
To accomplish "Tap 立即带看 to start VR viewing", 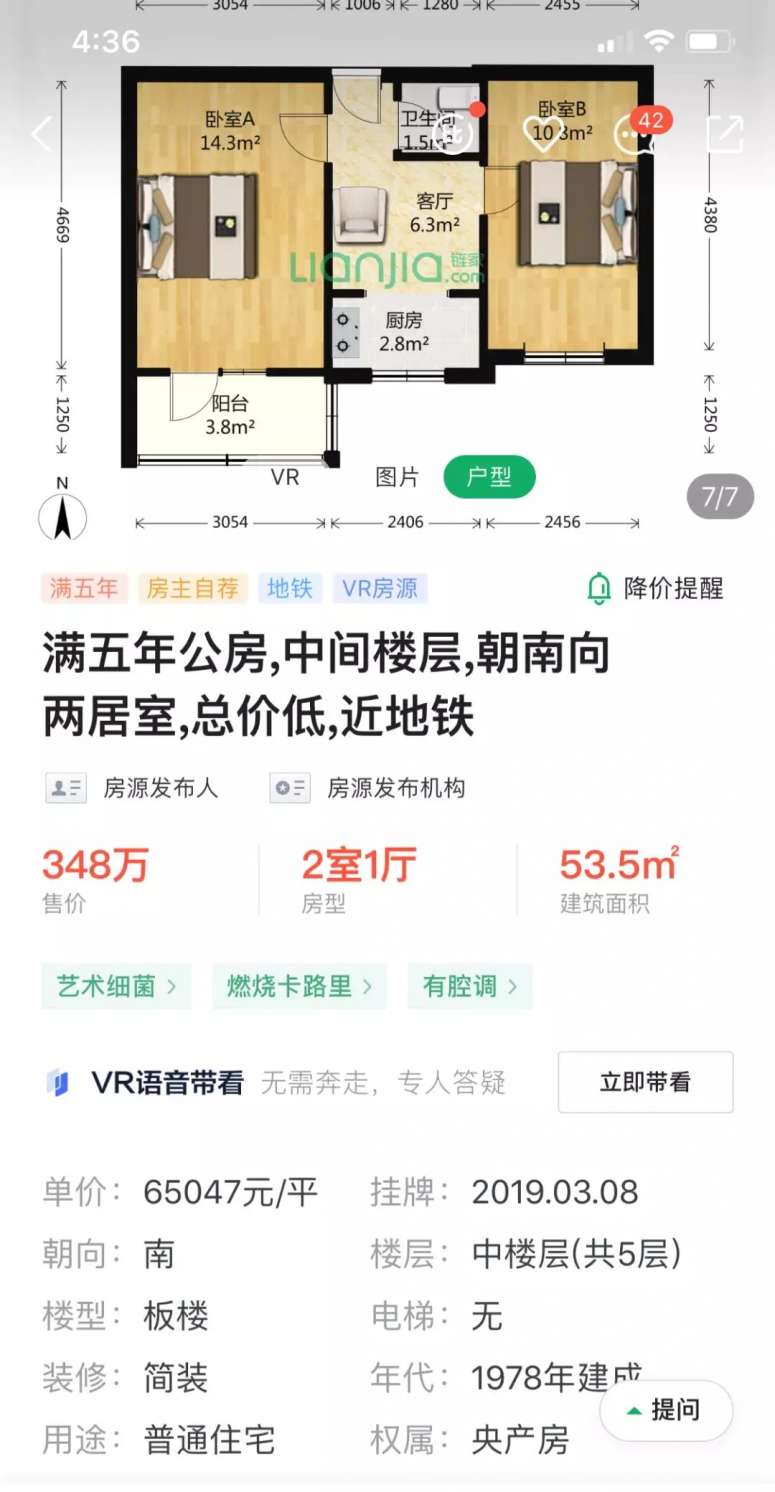I will pos(645,1082).
